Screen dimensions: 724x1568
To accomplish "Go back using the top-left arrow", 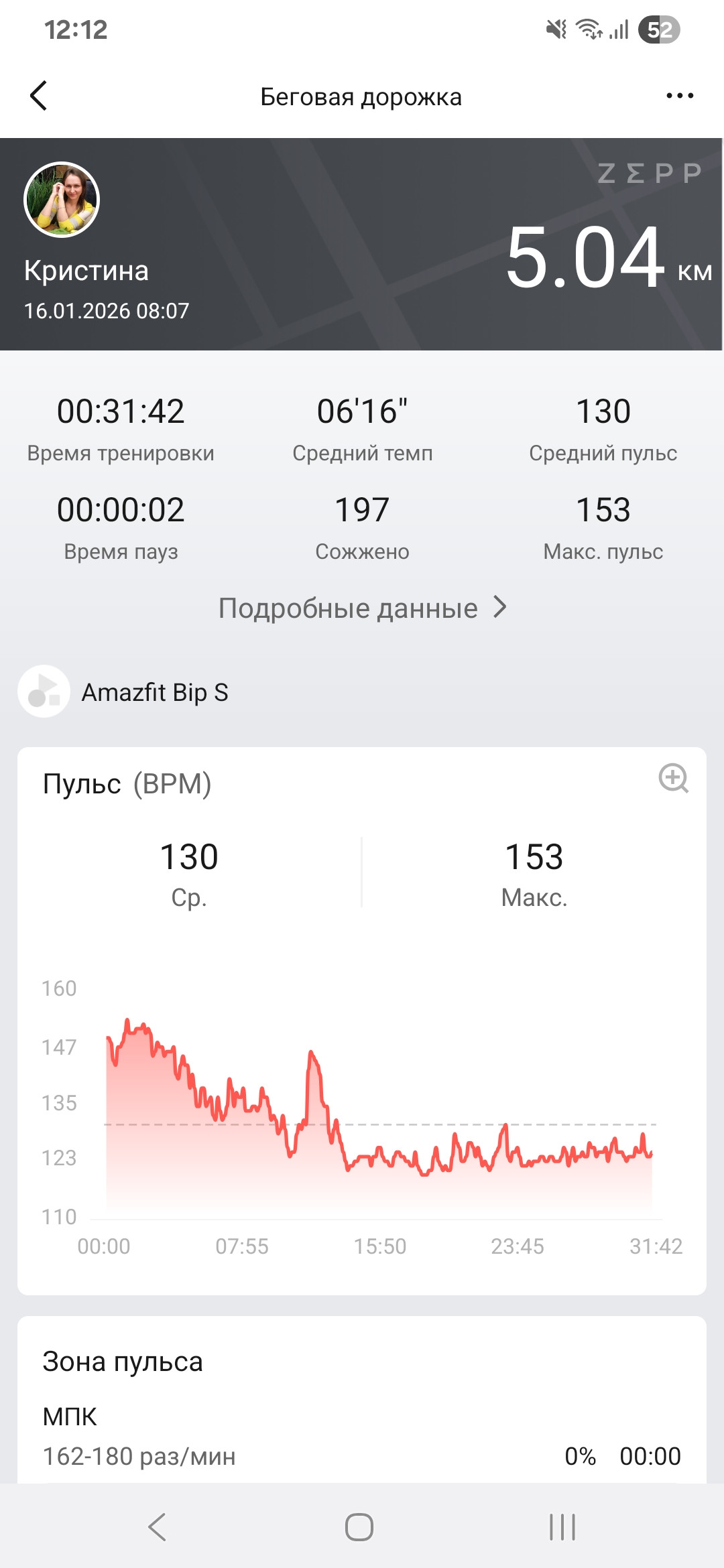I will point(39,96).
